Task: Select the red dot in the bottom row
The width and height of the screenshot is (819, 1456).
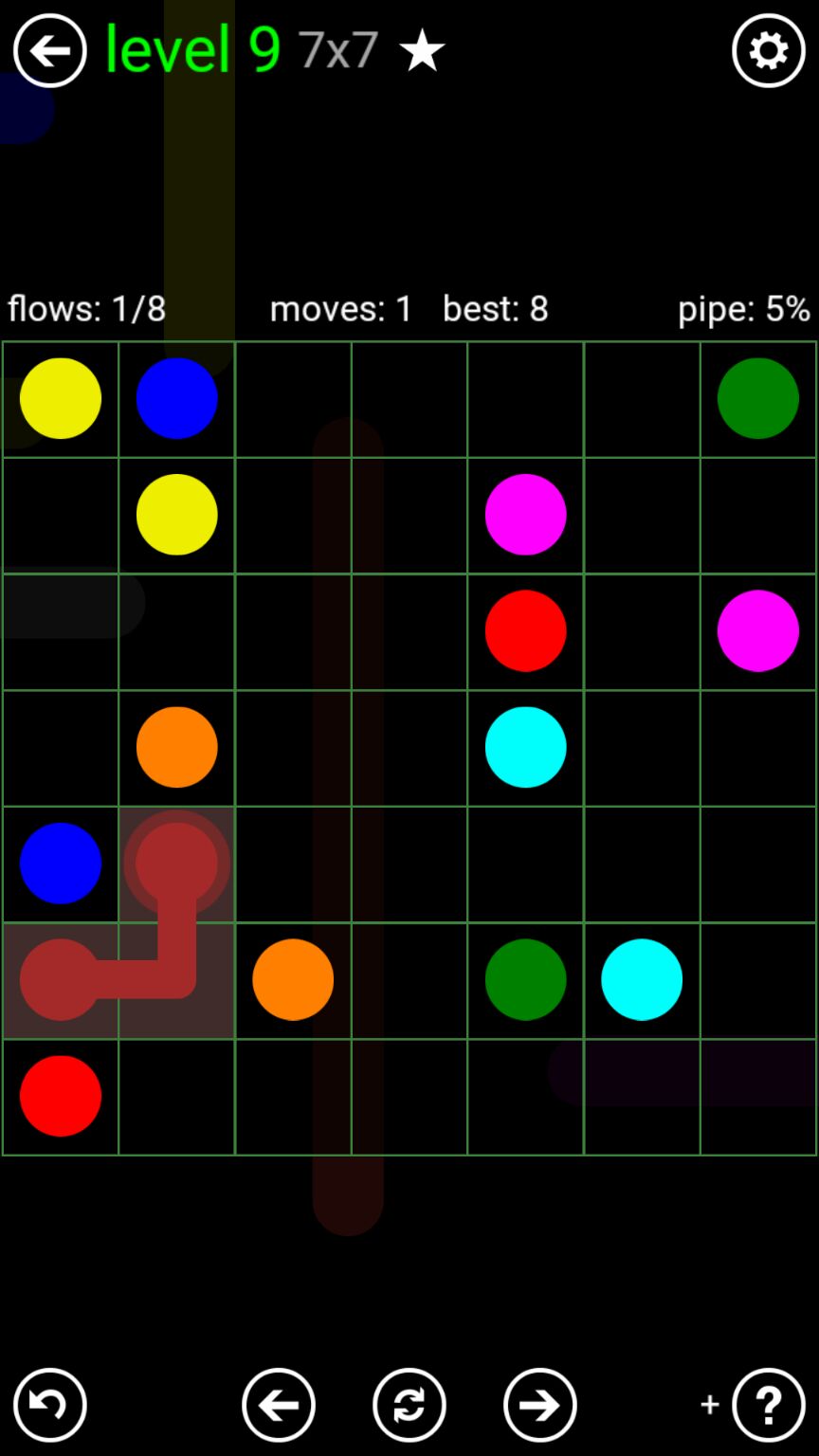Action: tap(61, 1096)
